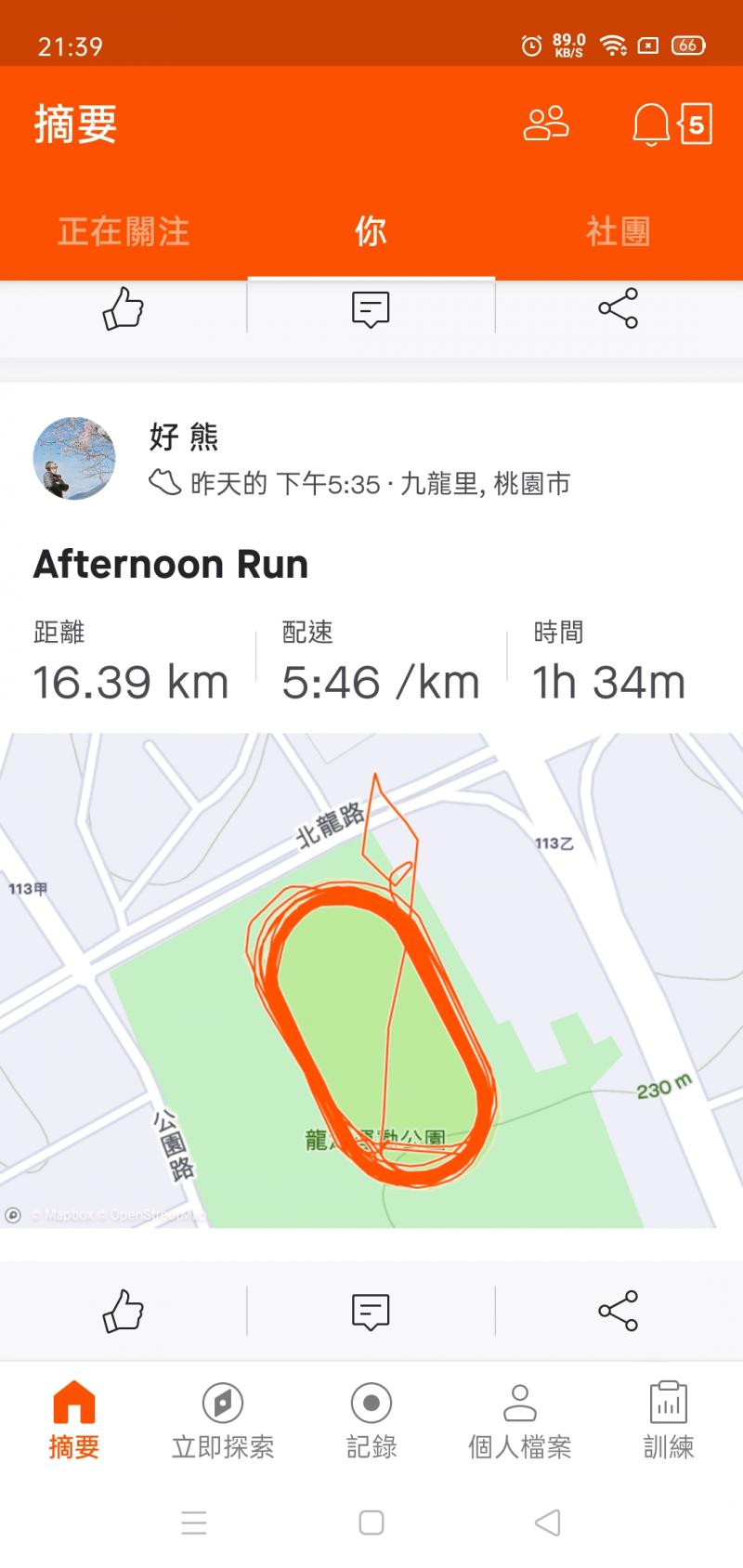This screenshot has height=1568, width=743.
Task: Select the 你 tab
Action: pyautogui.click(x=371, y=231)
